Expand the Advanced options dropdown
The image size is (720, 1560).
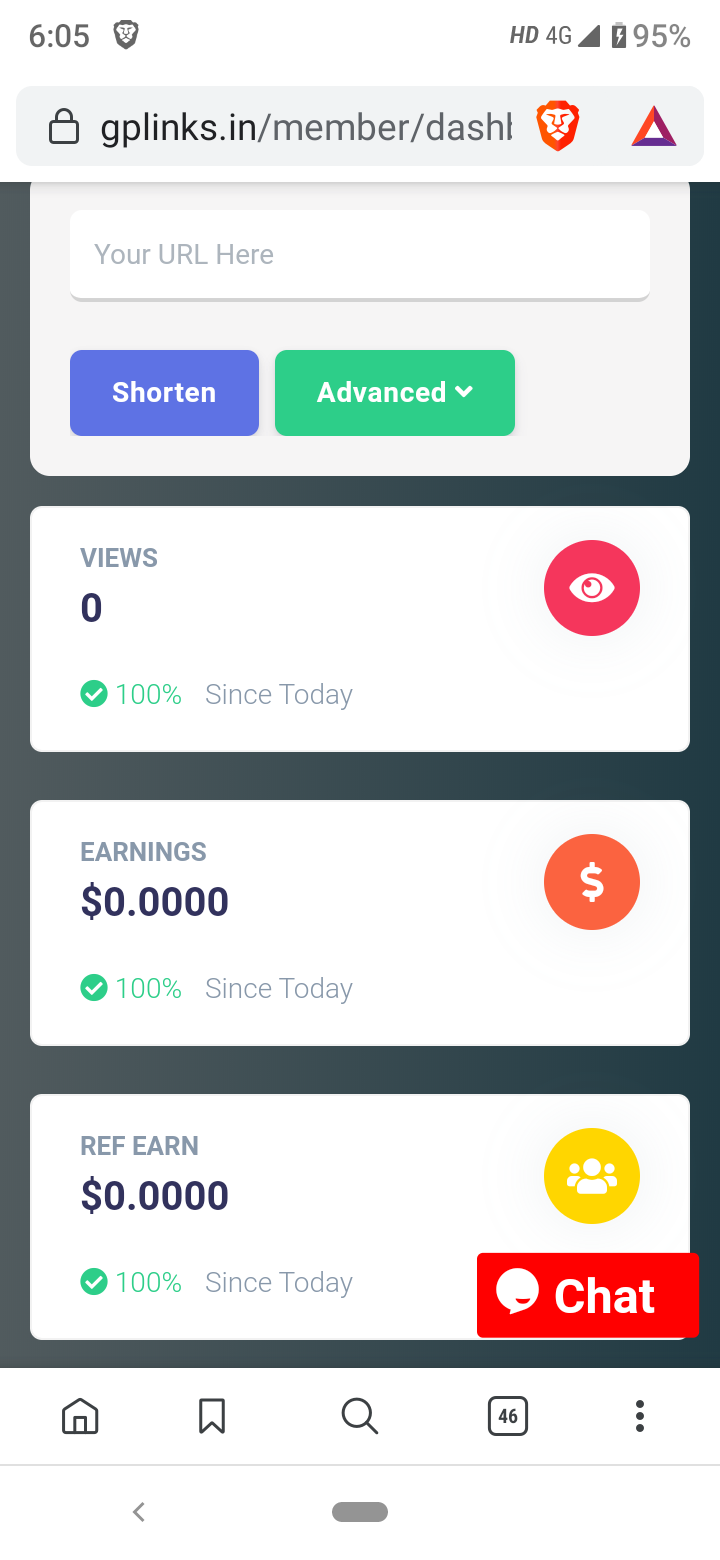point(394,392)
